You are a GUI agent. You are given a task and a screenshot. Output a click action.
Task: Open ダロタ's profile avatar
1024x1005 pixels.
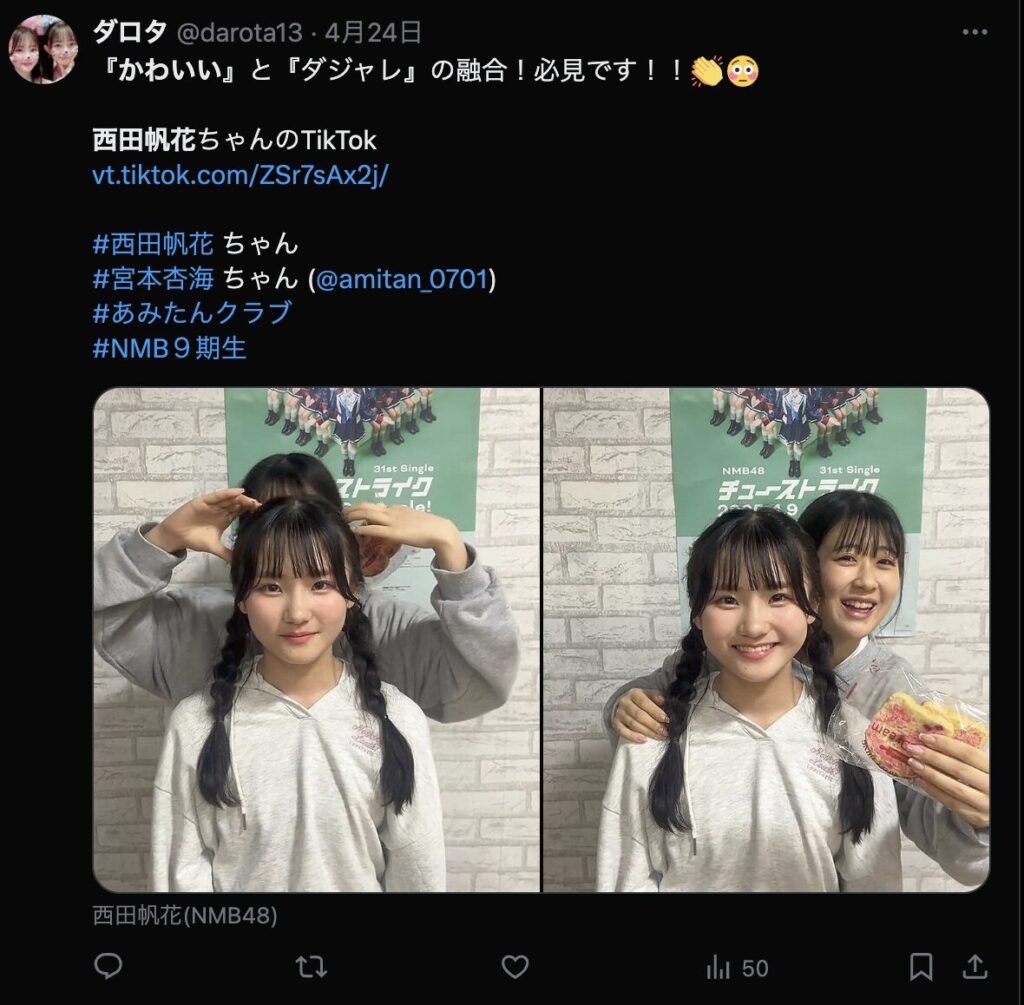[43, 50]
